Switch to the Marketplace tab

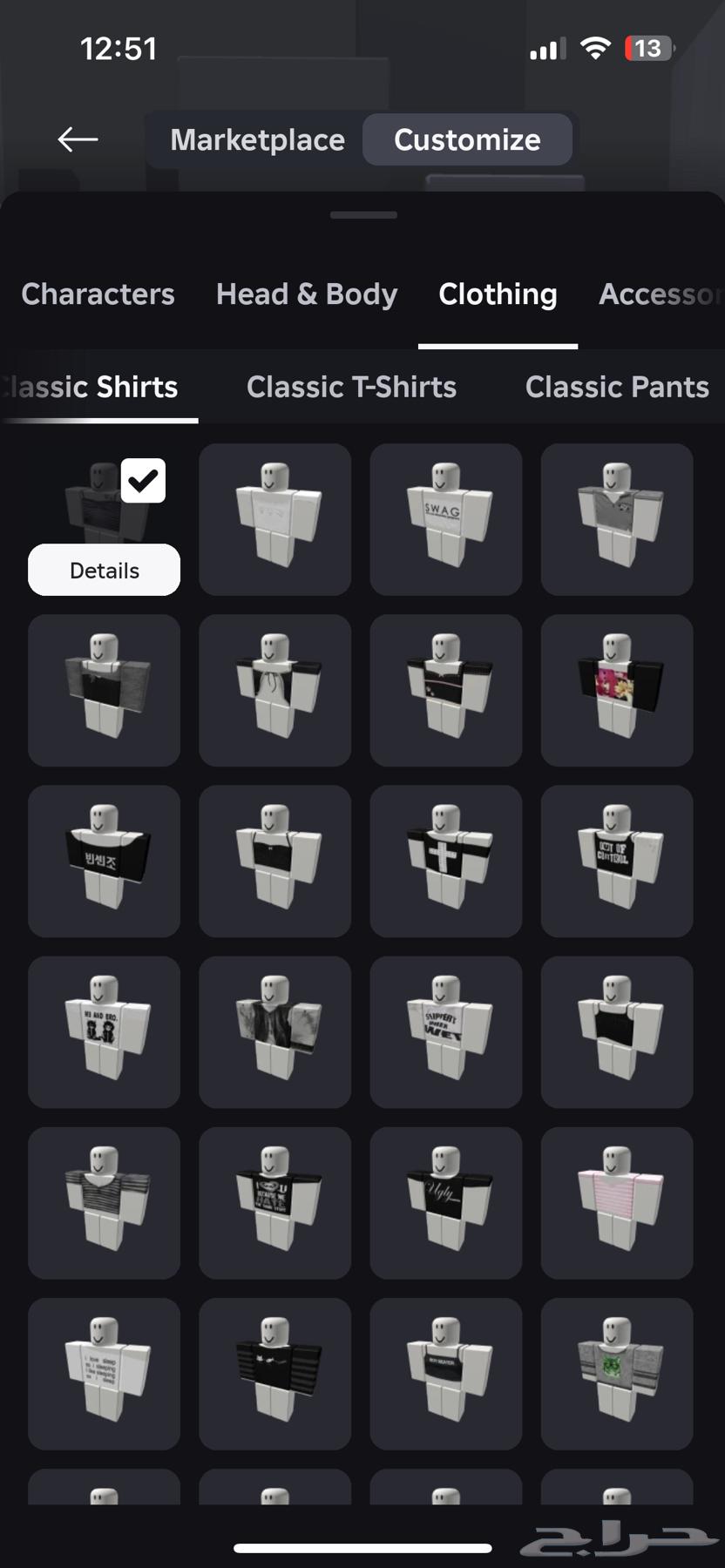point(257,139)
